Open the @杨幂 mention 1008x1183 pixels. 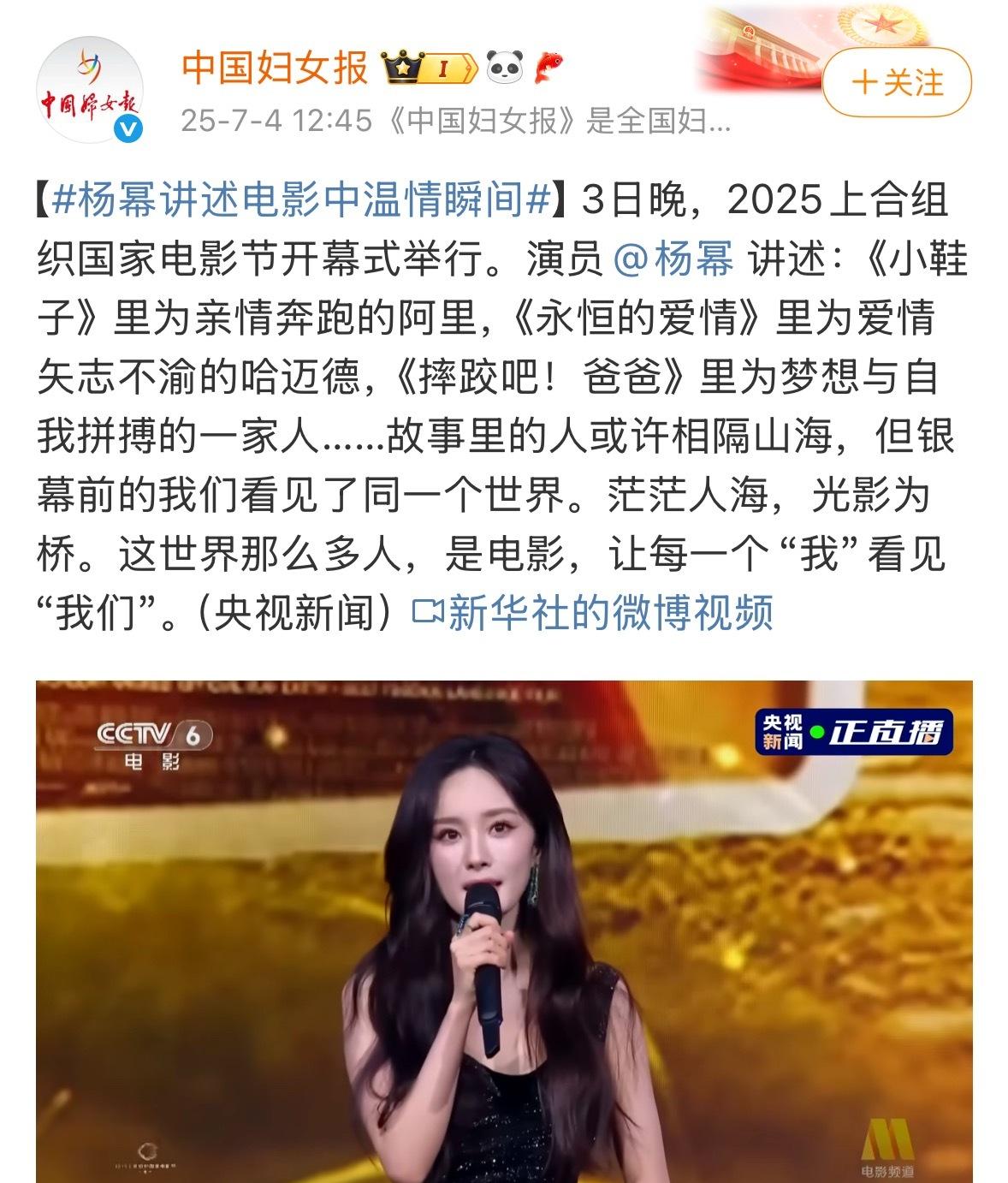tap(673, 259)
